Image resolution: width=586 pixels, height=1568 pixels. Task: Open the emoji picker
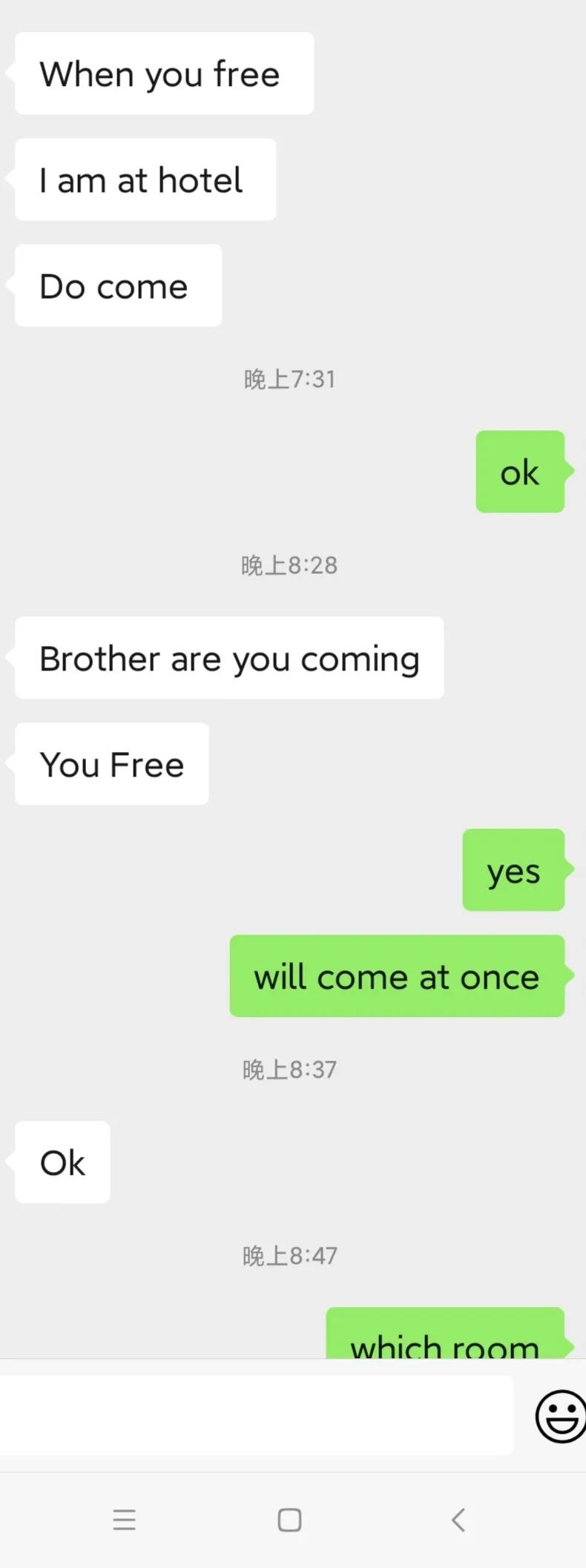560,1416
